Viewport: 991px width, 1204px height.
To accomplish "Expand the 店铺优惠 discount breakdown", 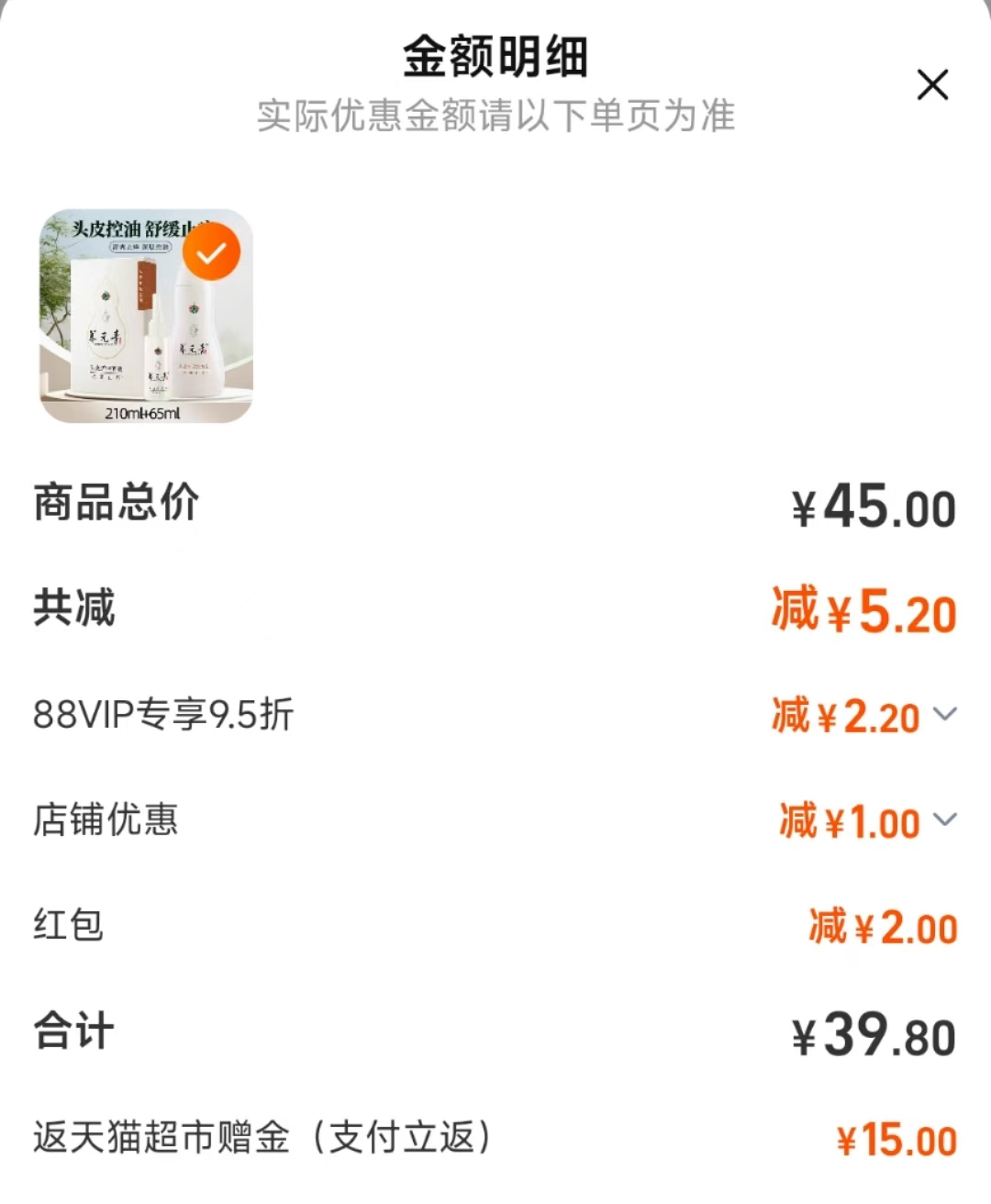I will (x=944, y=819).
